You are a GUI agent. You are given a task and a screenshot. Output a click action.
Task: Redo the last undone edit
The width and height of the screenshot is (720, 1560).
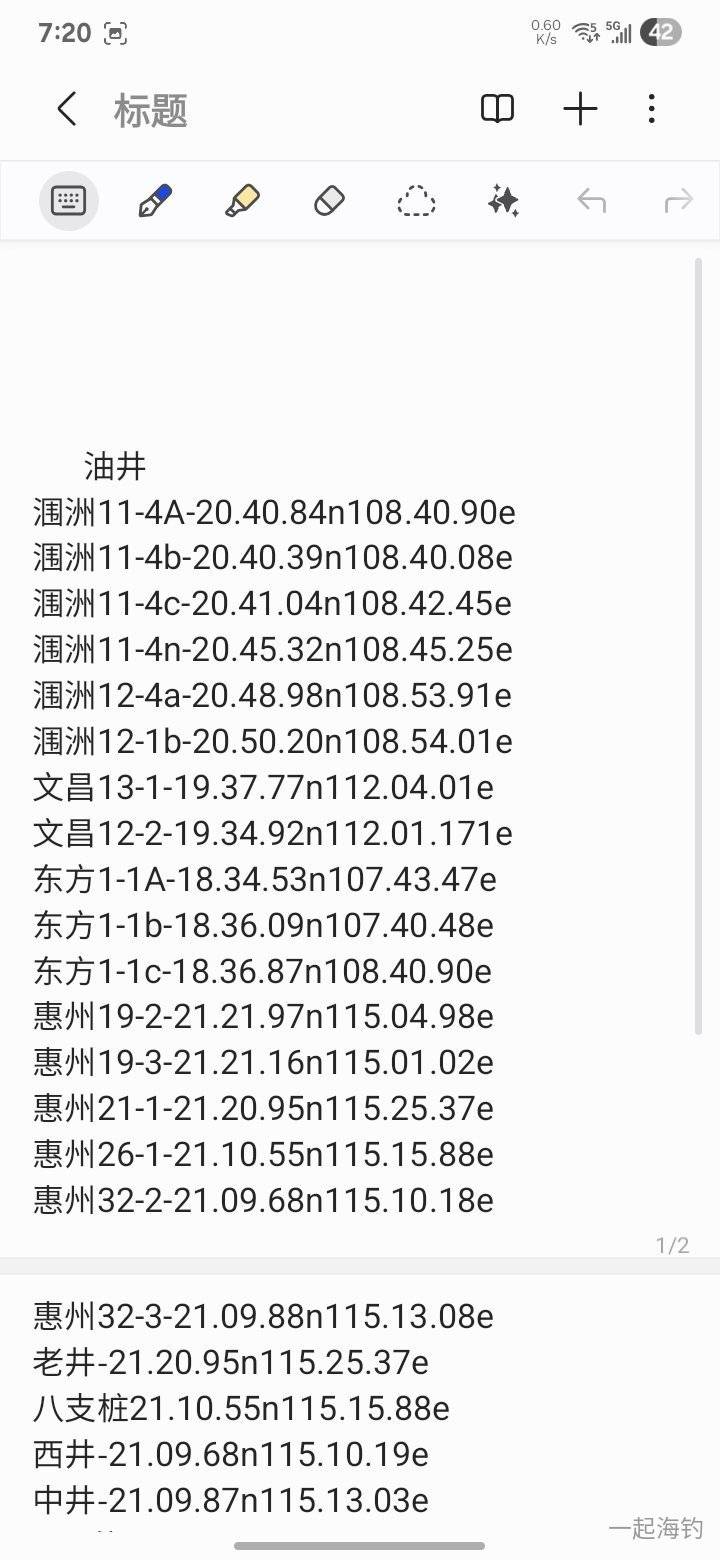[x=678, y=201]
